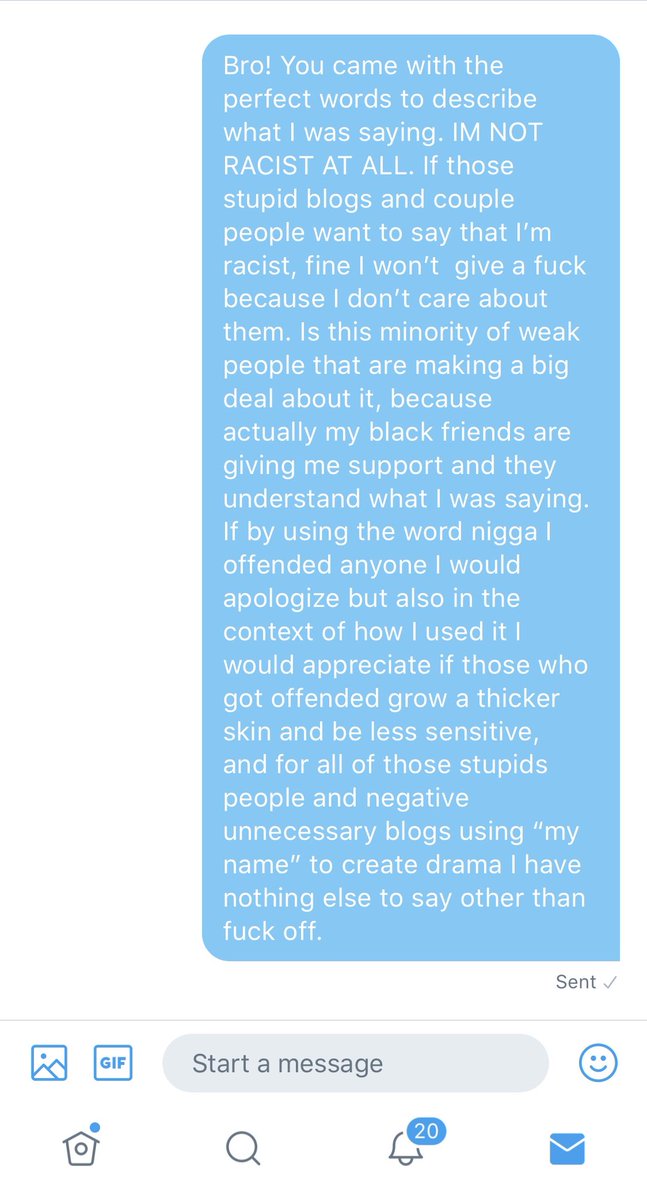Open the emoji smiley picker
Screen dimensions: 647x1200
[598, 1063]
